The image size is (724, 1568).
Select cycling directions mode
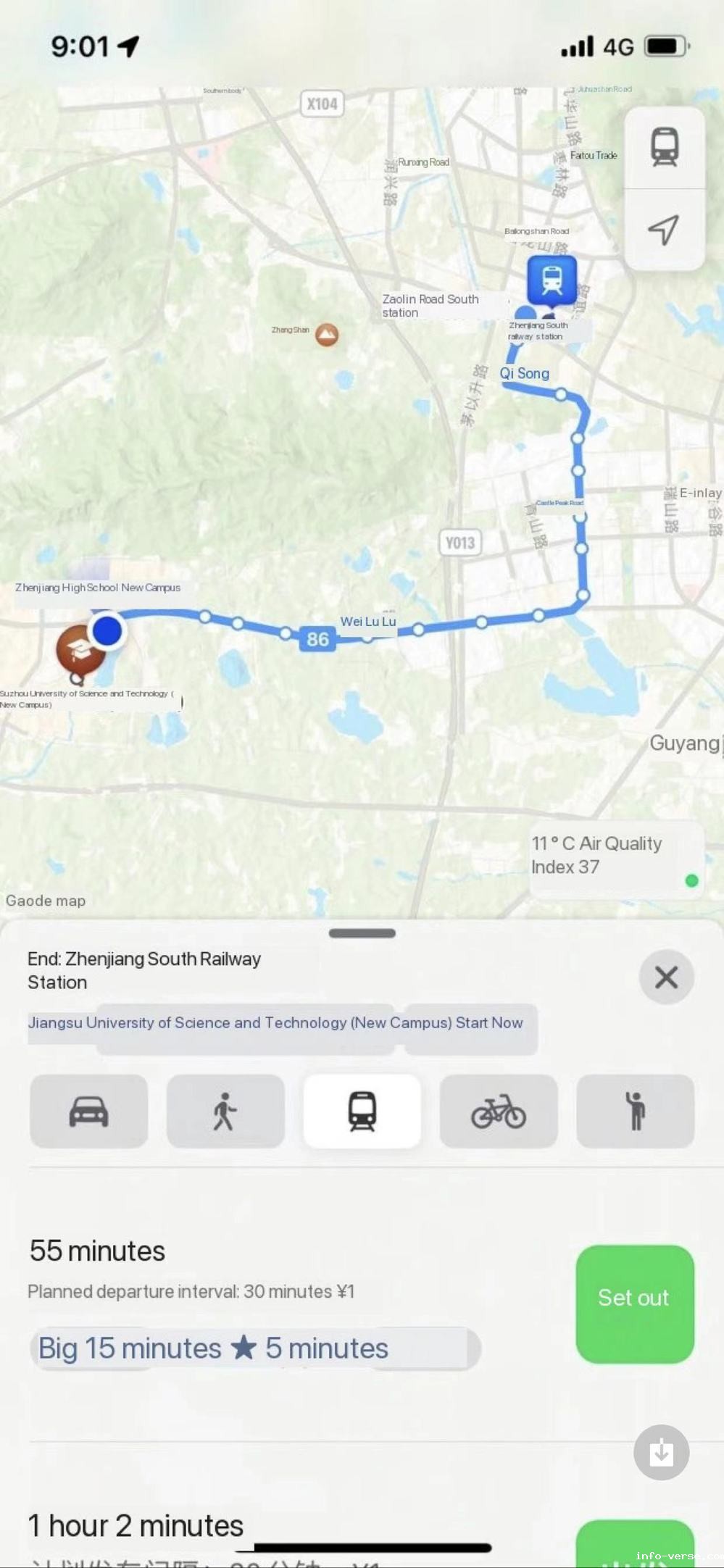point(499,1112)
